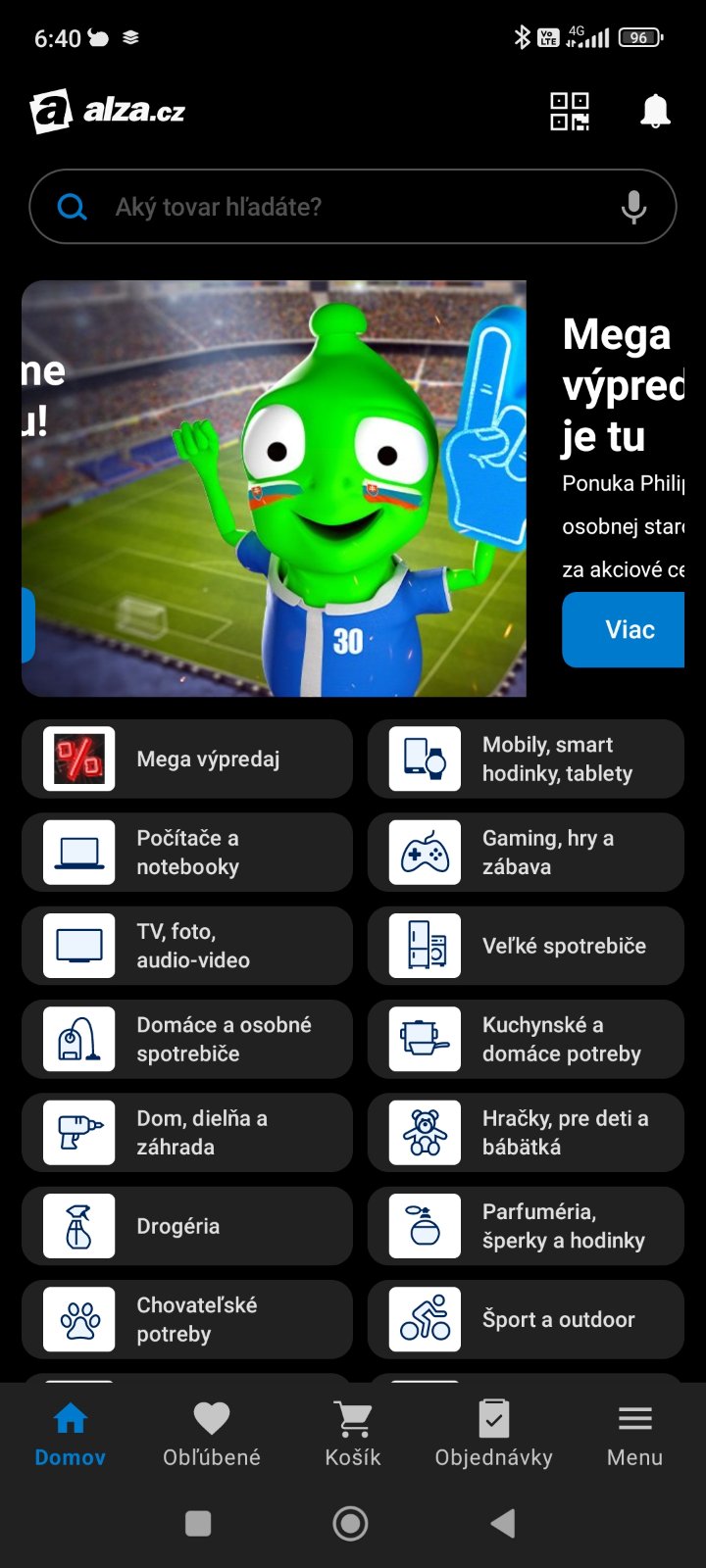
Task: Browse Veľké spotrebiče
Action: tap(526, 946)
